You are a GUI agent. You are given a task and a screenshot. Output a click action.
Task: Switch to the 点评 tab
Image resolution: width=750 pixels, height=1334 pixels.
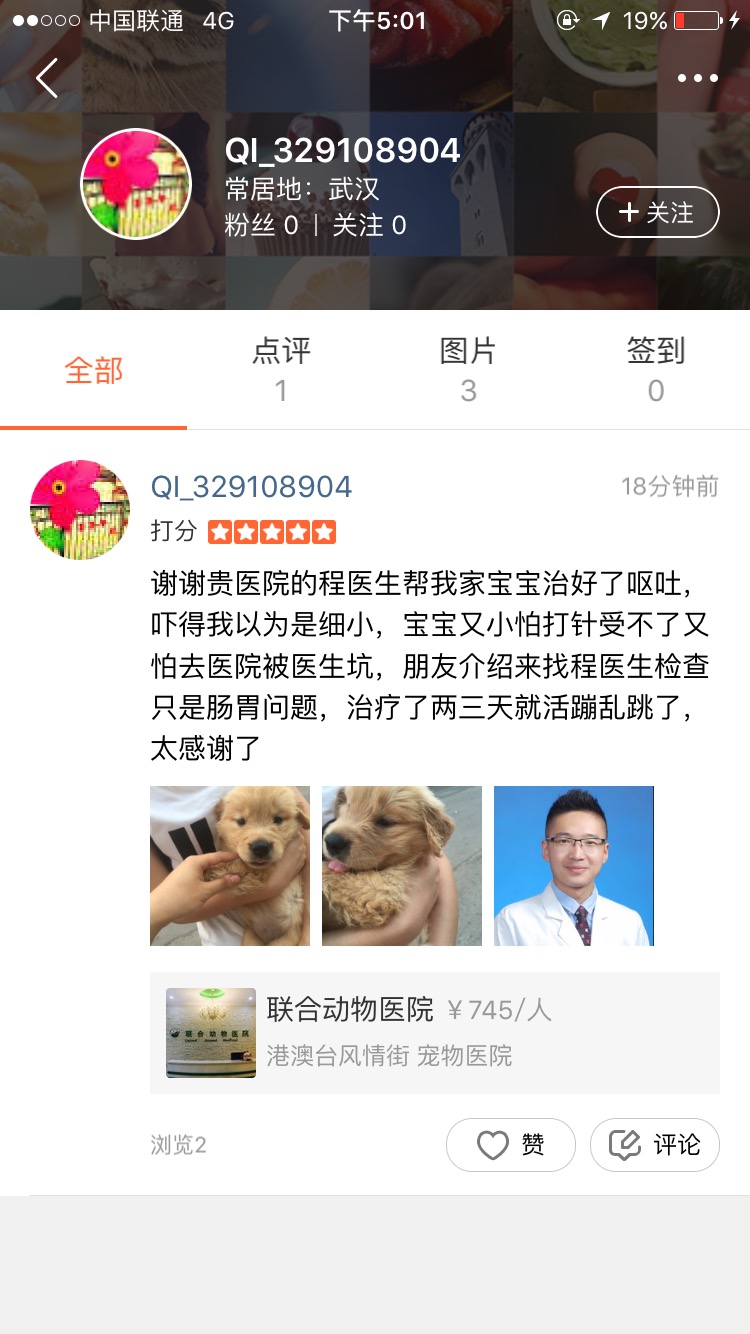[281, 369]
